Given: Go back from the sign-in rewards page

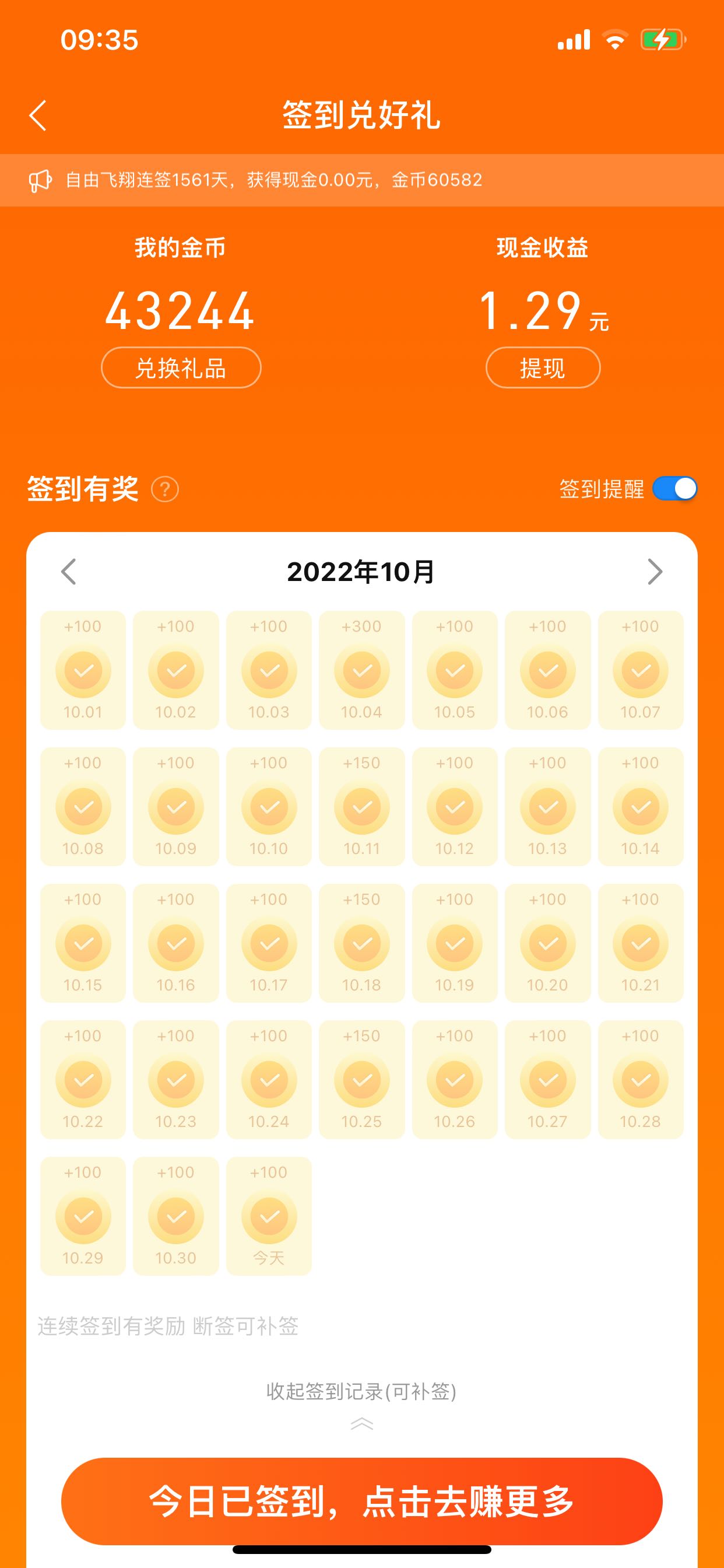Looking at the screenshot, I should [x=38, y=116].
